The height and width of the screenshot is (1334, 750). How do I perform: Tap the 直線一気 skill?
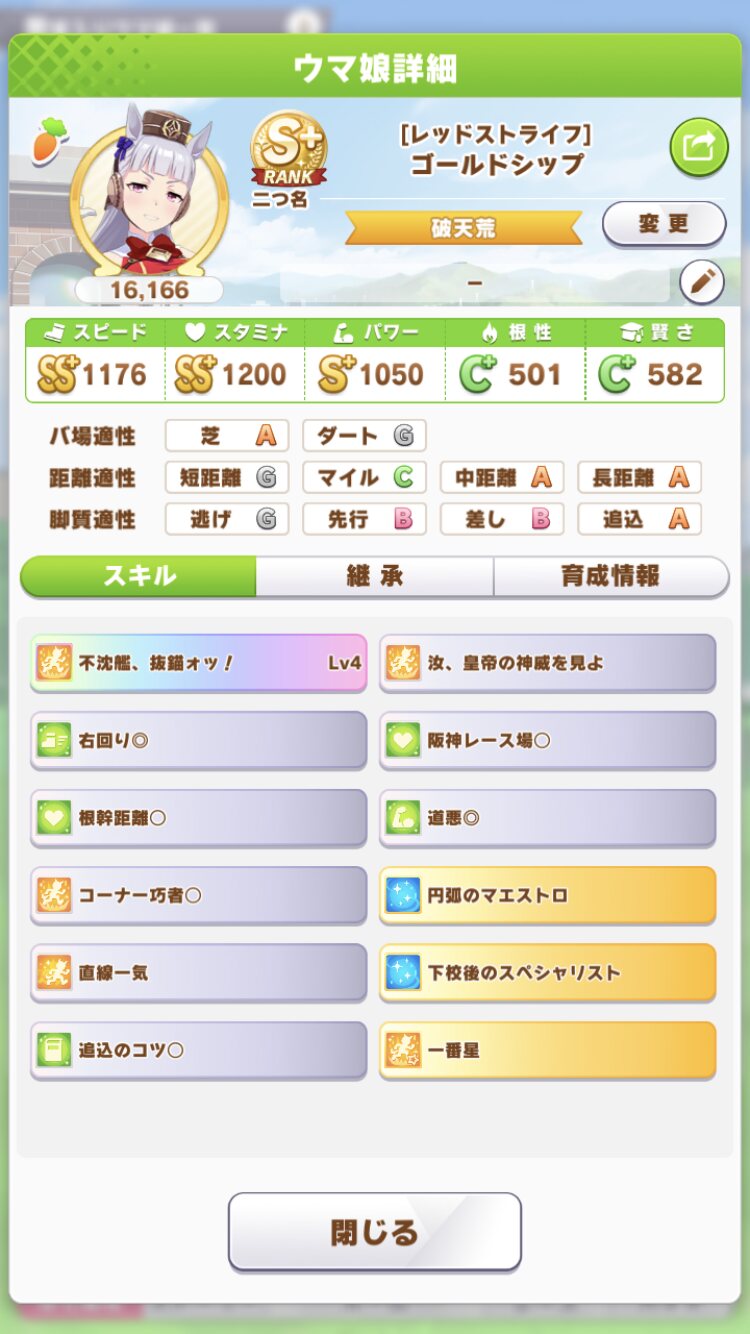pyautogui.click(x=199, y=972)
